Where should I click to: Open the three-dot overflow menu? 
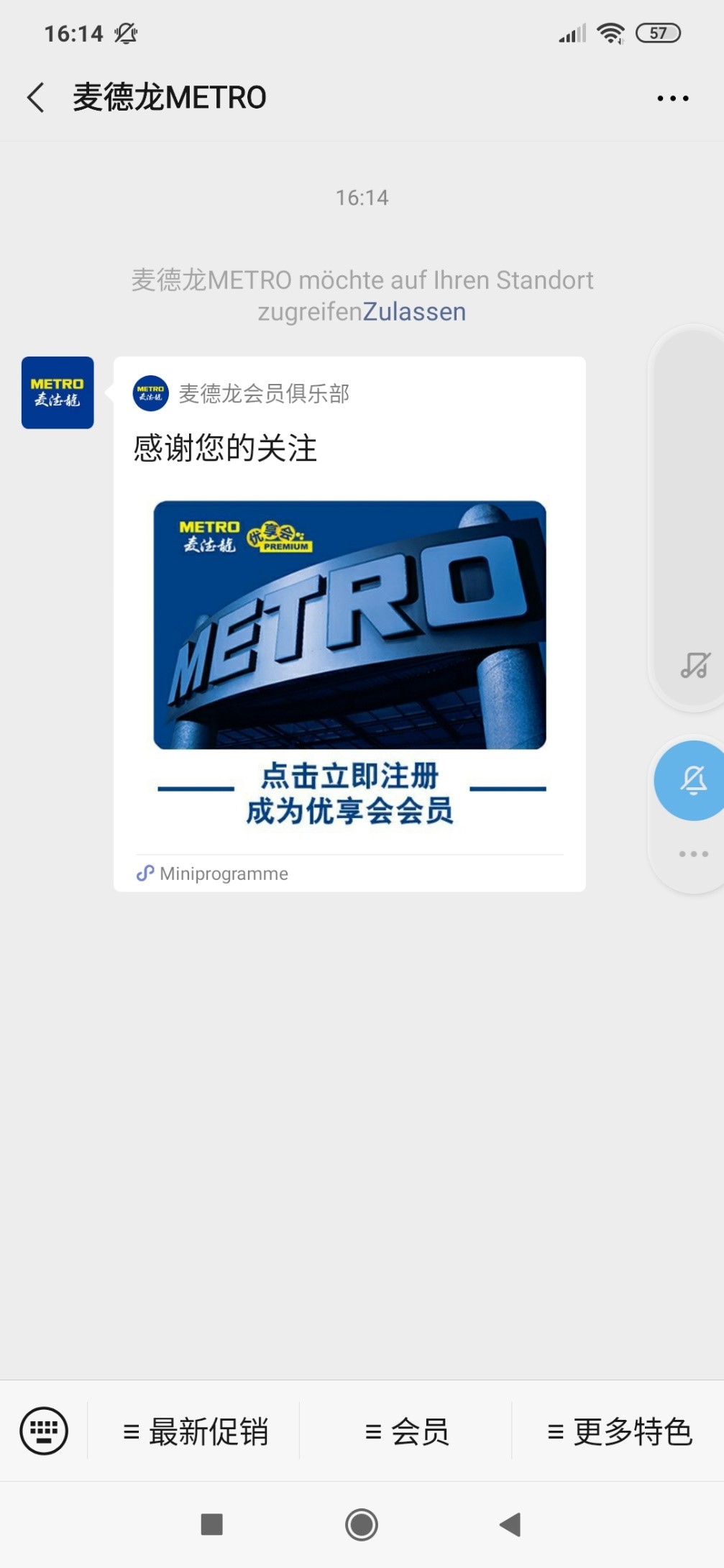672,98
